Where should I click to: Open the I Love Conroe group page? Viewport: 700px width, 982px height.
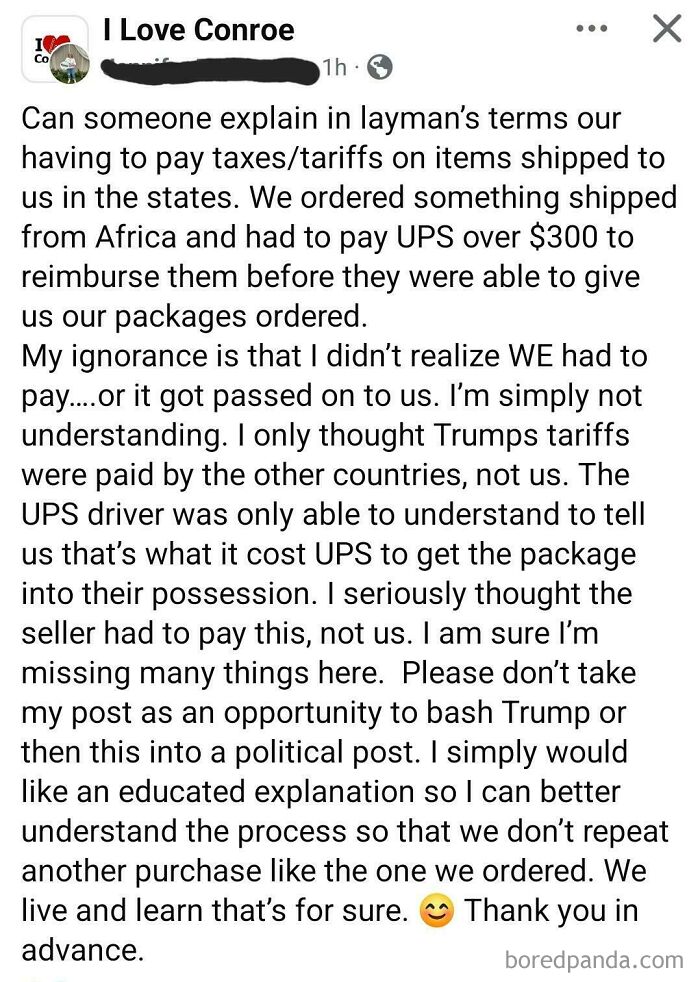click(x=198, y=30)
